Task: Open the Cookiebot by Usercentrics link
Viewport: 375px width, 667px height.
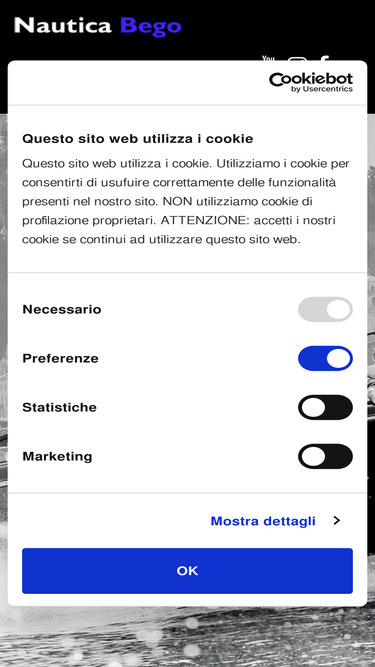Action: pyautogui.click(x=311, y=82)
